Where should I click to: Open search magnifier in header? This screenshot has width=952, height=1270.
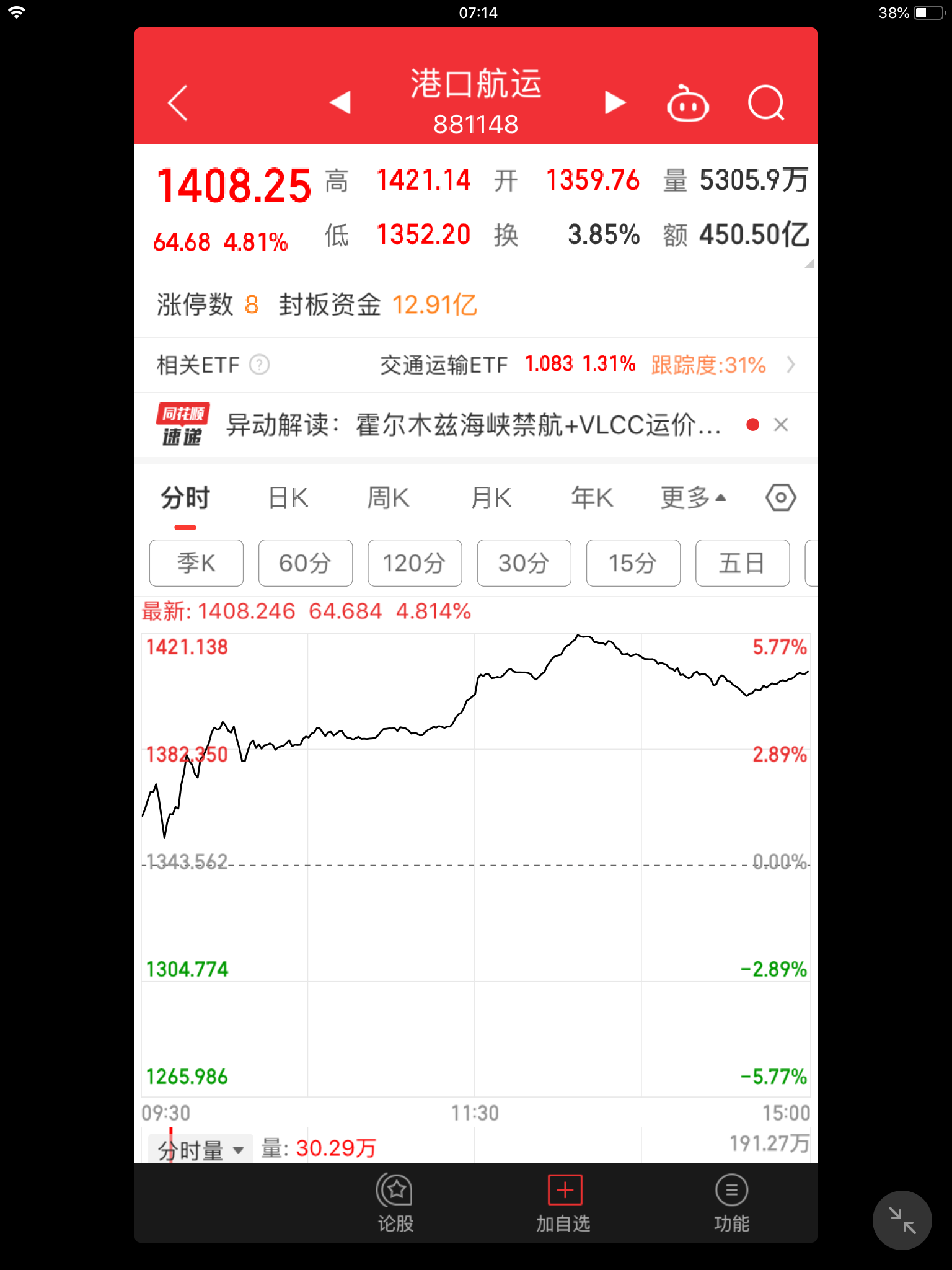(x=766, y=103)
